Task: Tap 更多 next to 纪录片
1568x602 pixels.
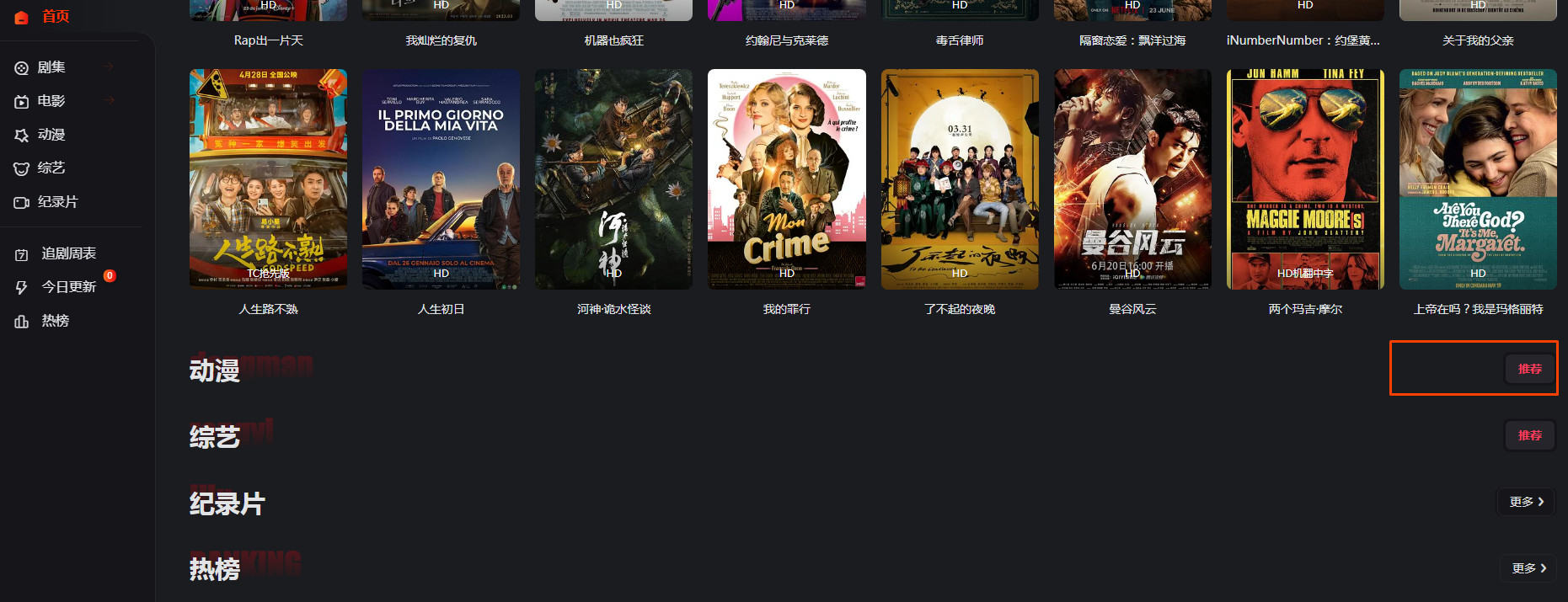Action: (1527, 502)
